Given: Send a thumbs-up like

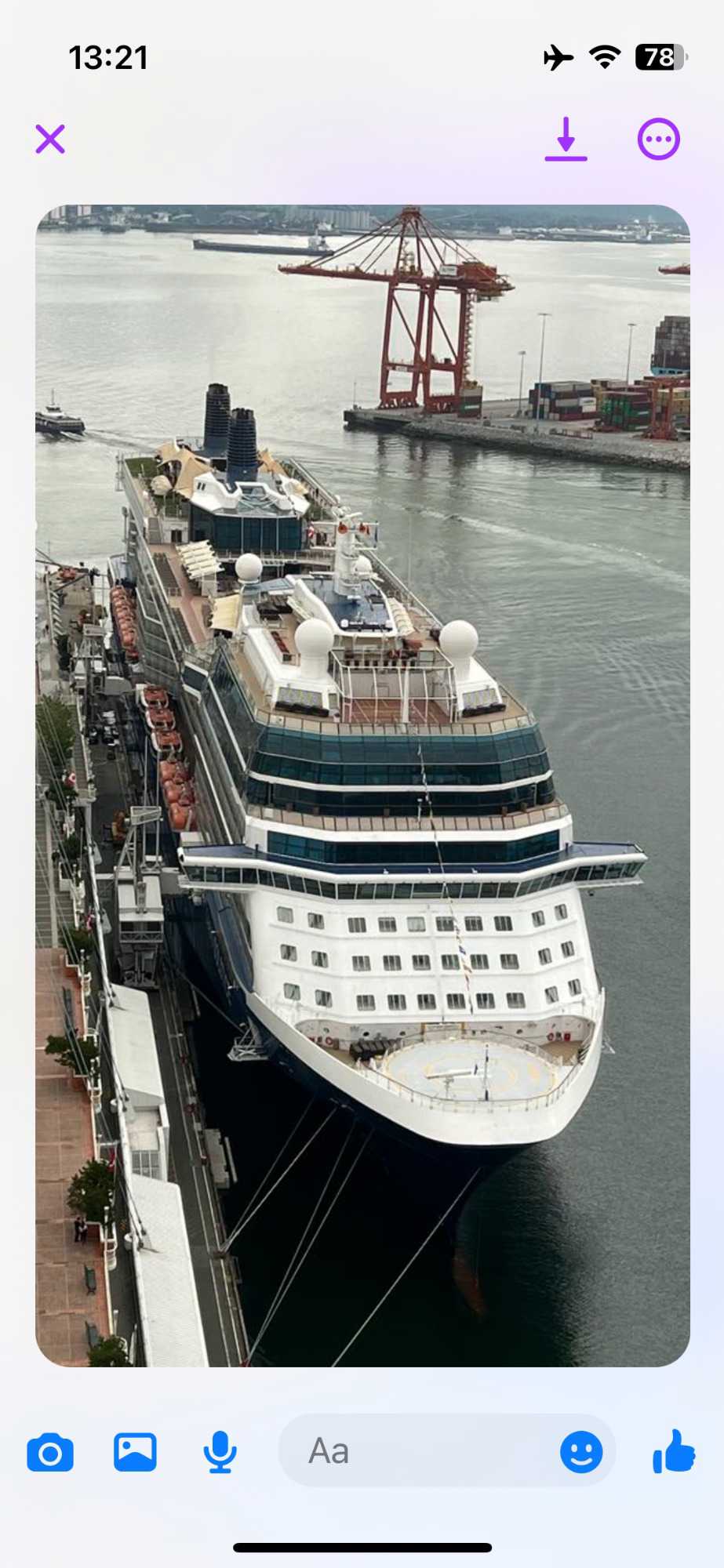Looking at the screenshot, I should point(674,1451).
